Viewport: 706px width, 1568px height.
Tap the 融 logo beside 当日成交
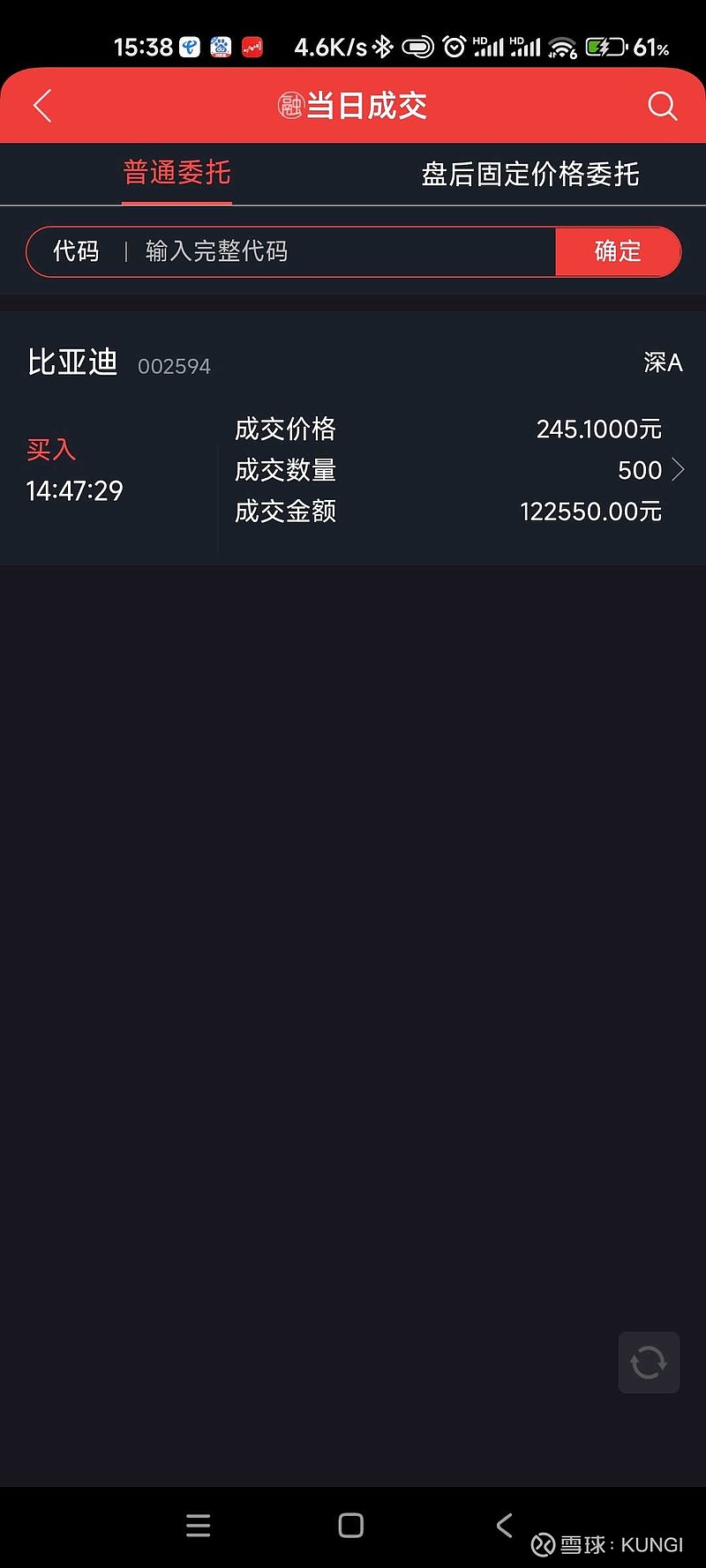291,103
